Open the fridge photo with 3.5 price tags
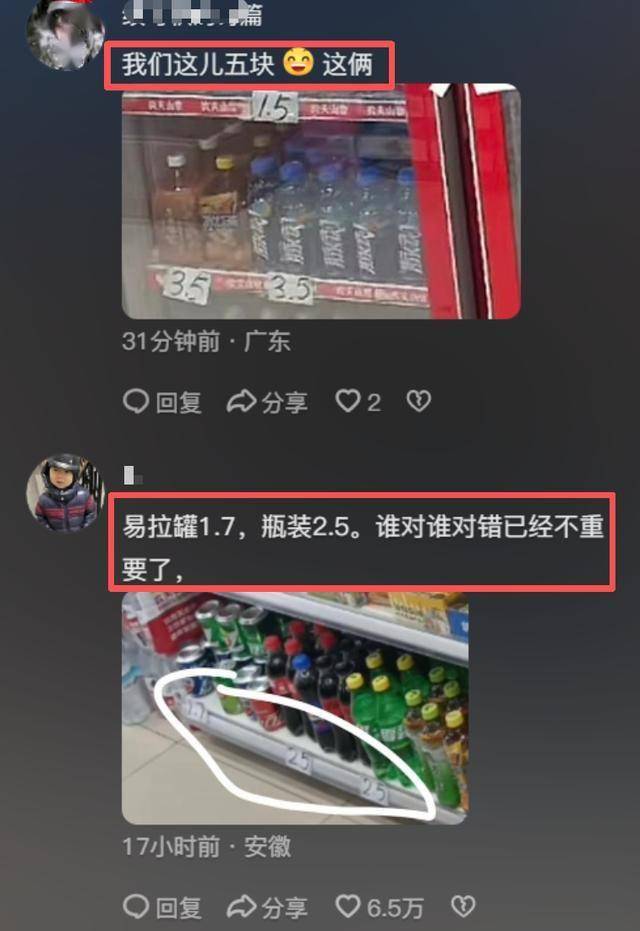Image resolution: width=640 pixels, height=931 pixels. coord(321,201)
